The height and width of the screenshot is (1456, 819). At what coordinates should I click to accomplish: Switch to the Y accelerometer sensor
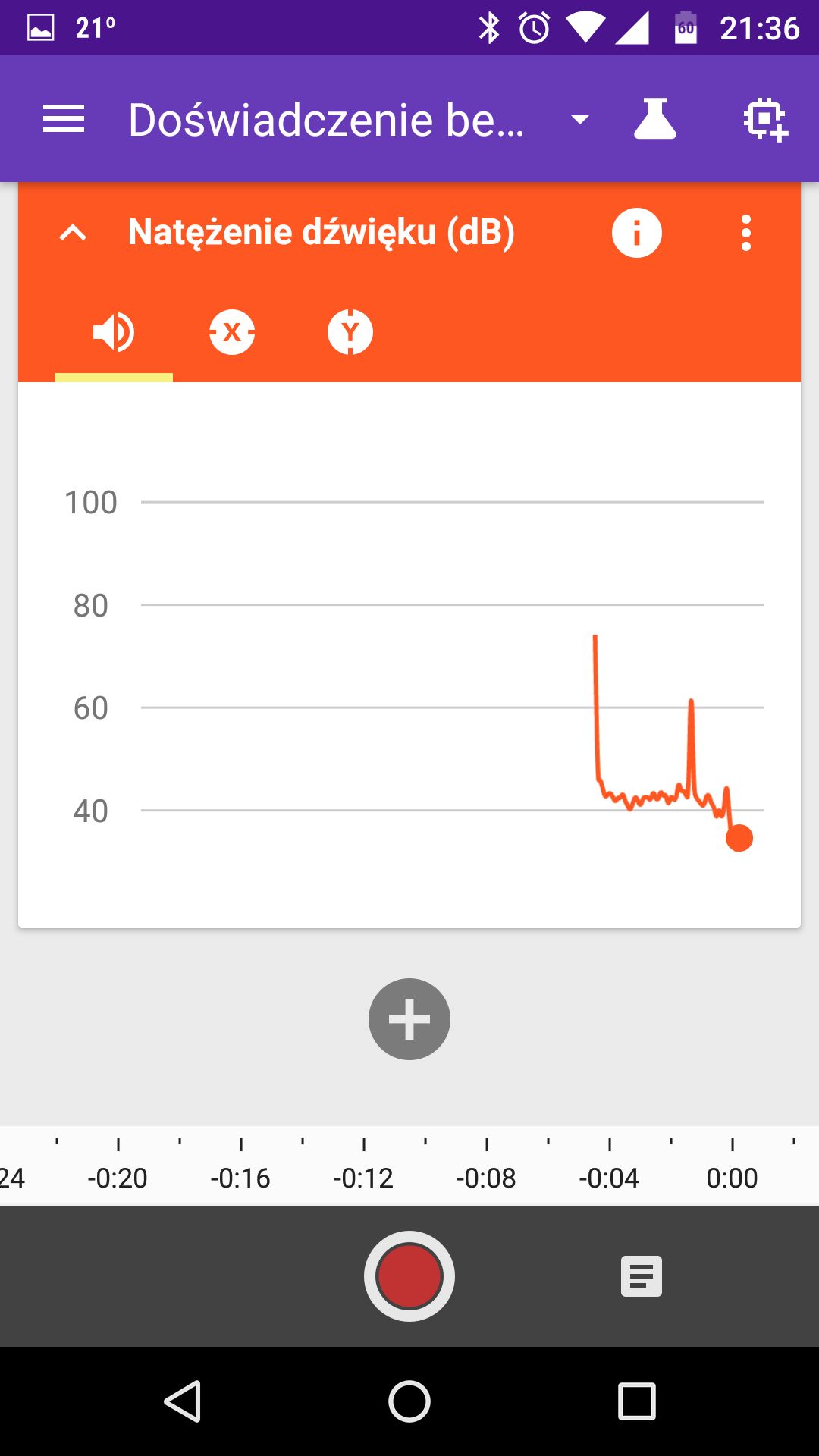[x=350, y=332]
